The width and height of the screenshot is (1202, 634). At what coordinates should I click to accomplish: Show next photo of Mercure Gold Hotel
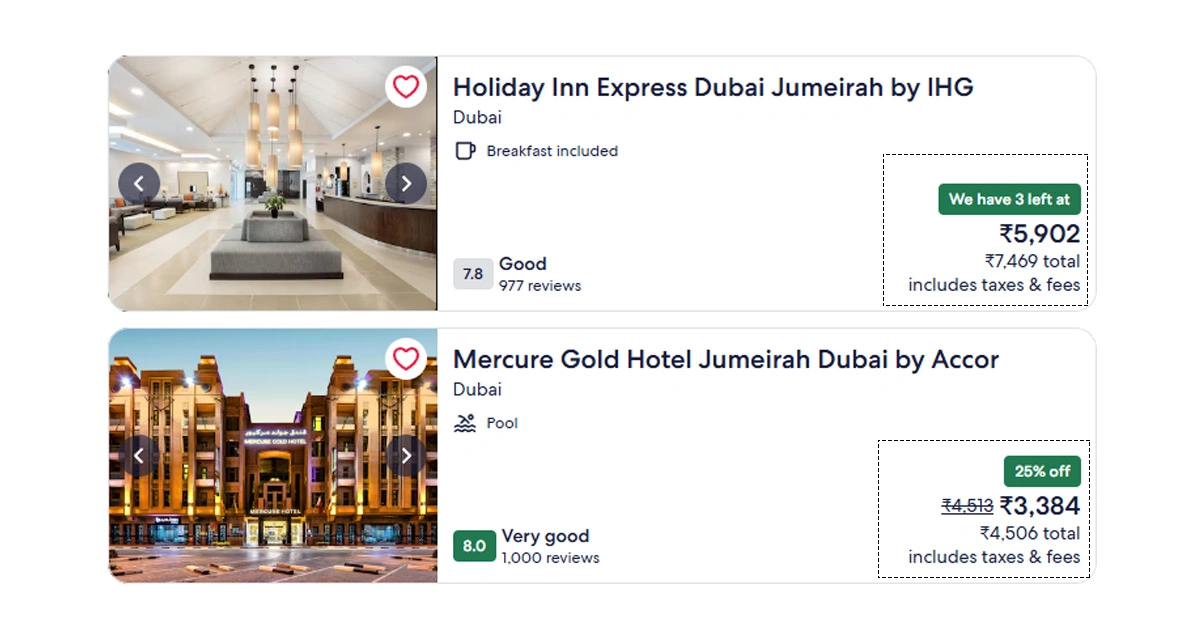click(406, 456)
